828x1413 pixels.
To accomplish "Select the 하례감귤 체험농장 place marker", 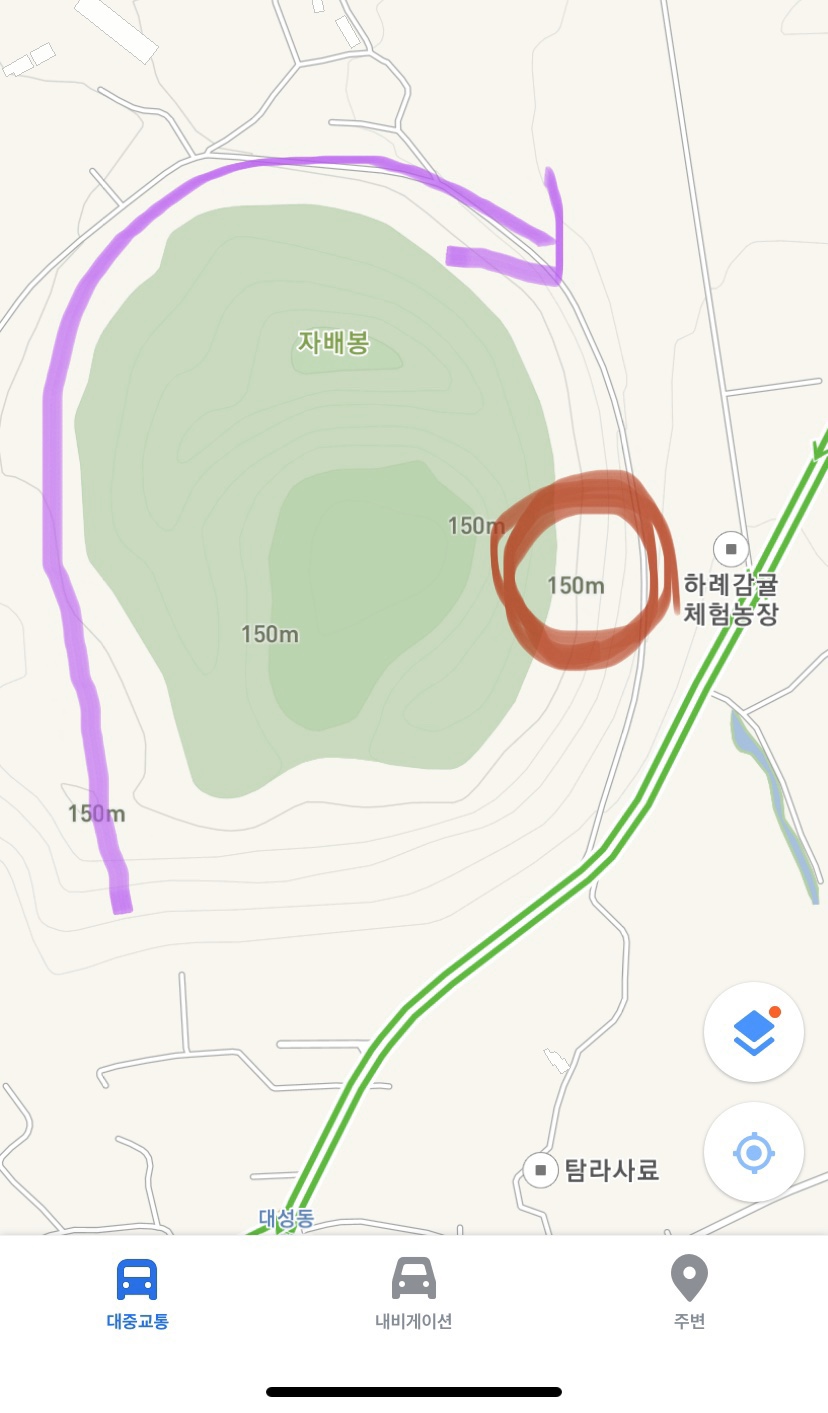I will click(731, 549).
